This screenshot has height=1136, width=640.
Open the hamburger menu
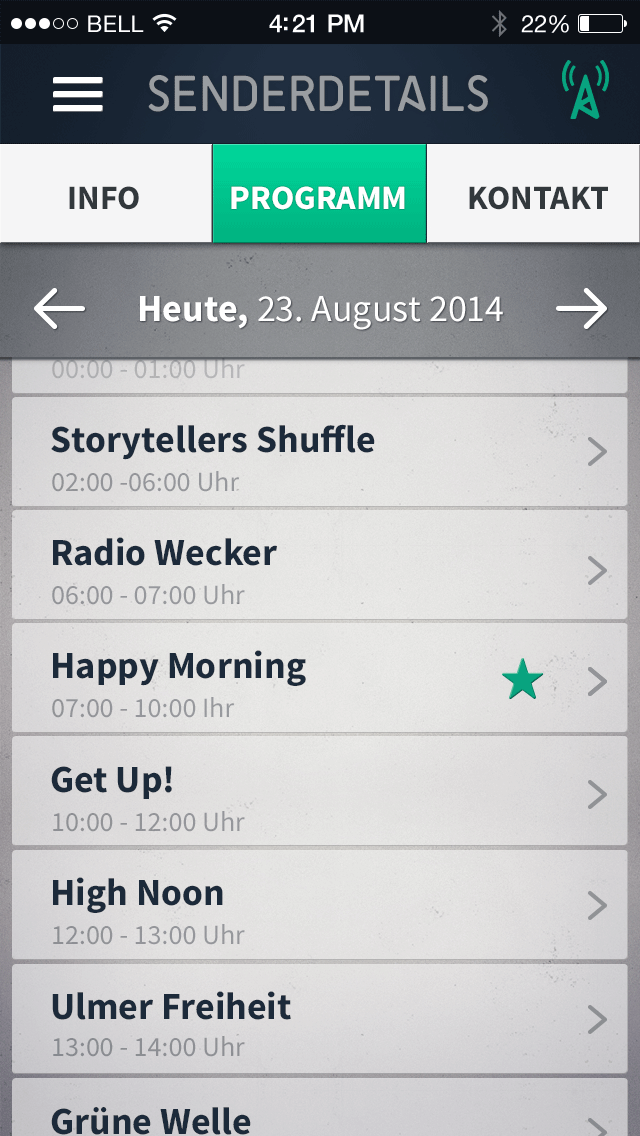pos(78,94)
